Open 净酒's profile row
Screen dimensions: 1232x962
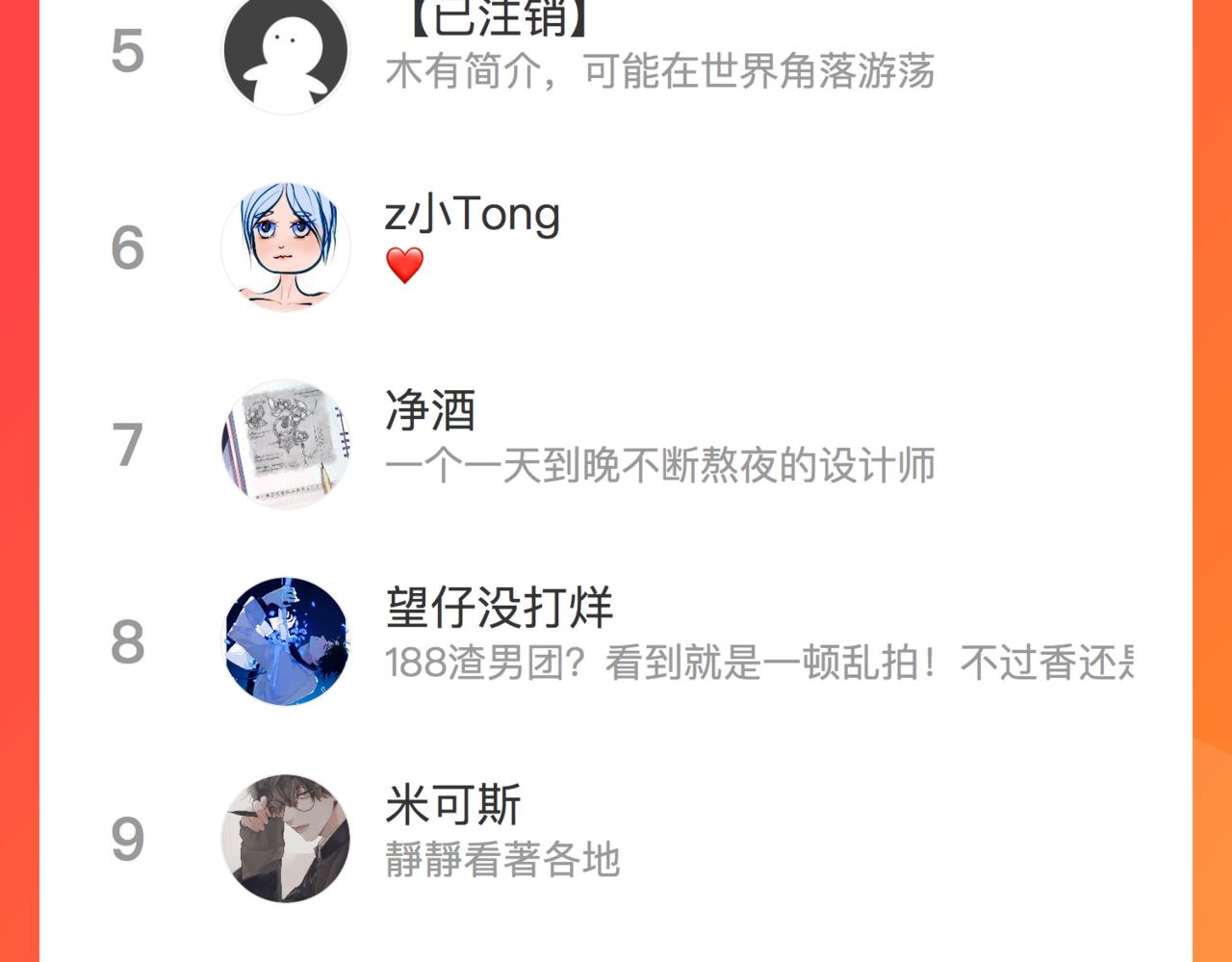[x=616, y=444]
